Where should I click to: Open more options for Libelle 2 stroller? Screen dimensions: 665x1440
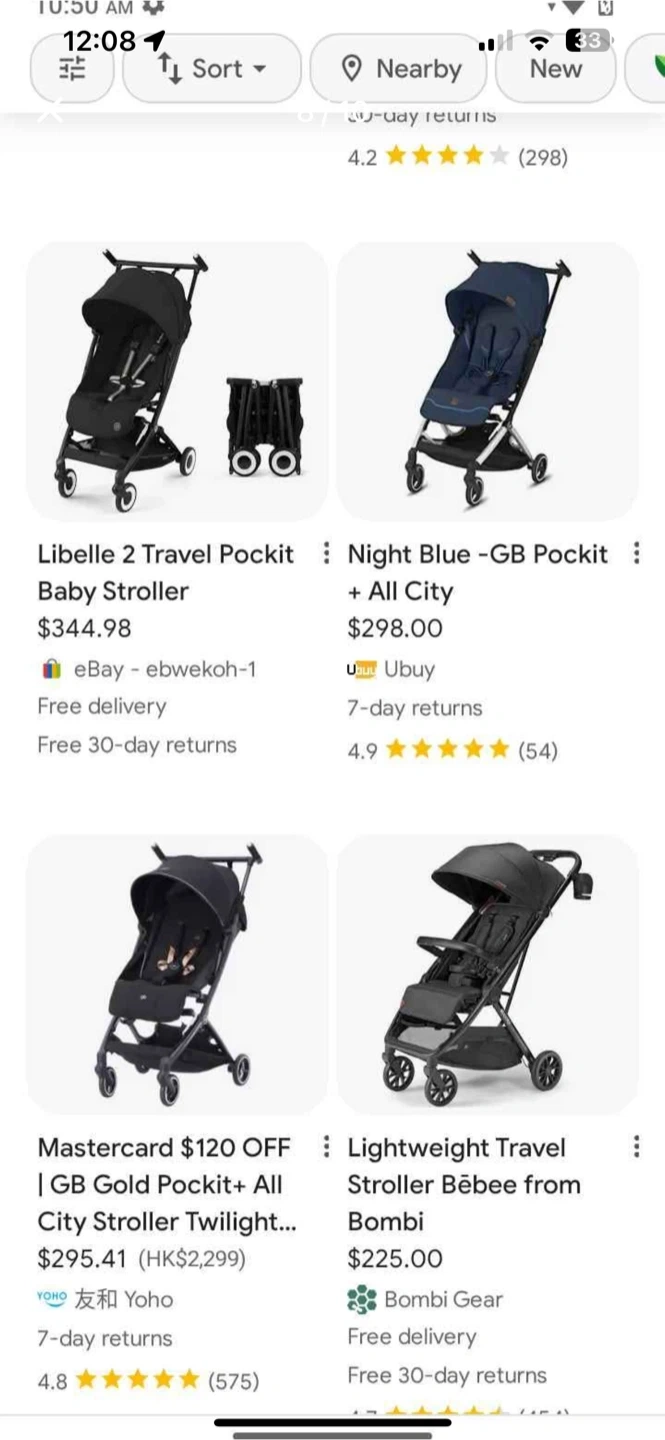(325, 553)
